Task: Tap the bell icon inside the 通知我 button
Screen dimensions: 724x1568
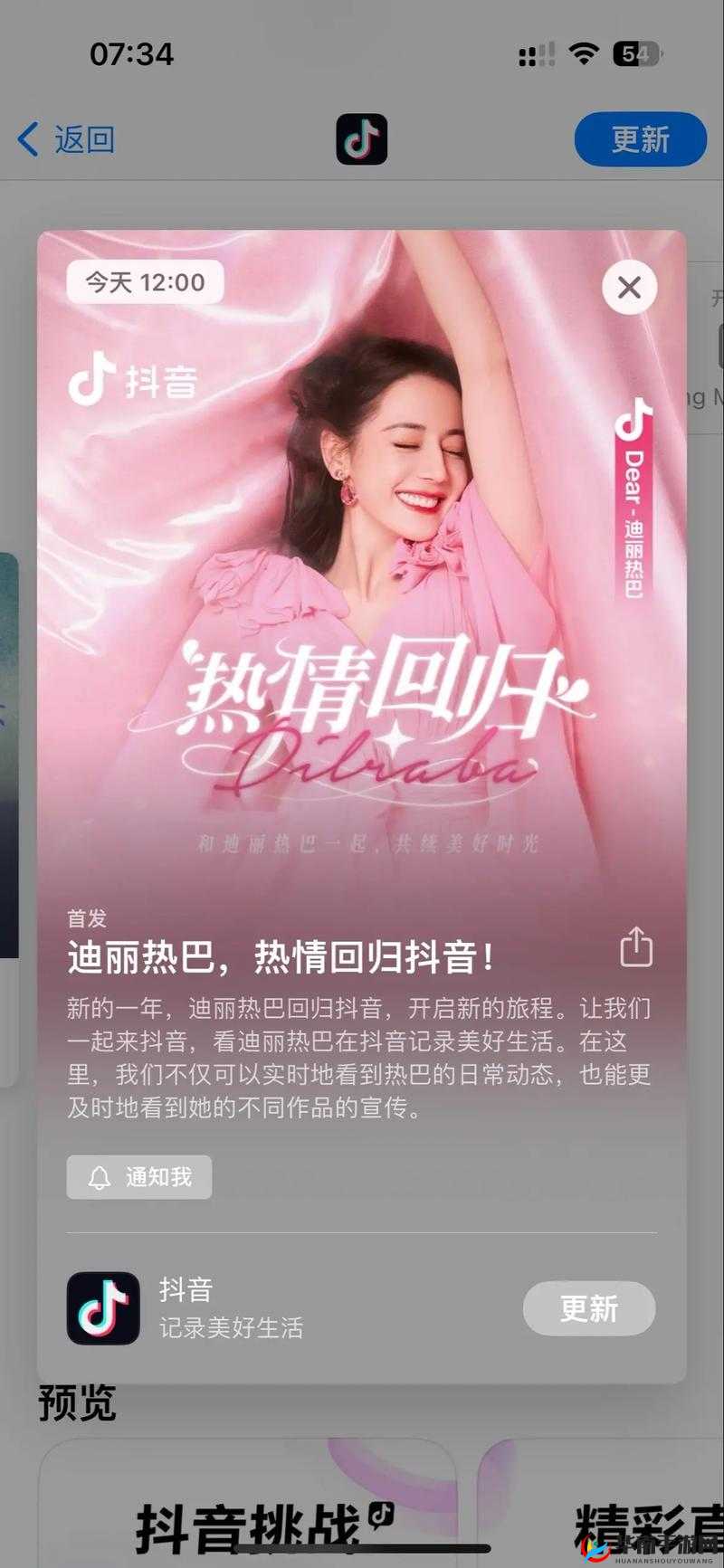Action: 99,1177
